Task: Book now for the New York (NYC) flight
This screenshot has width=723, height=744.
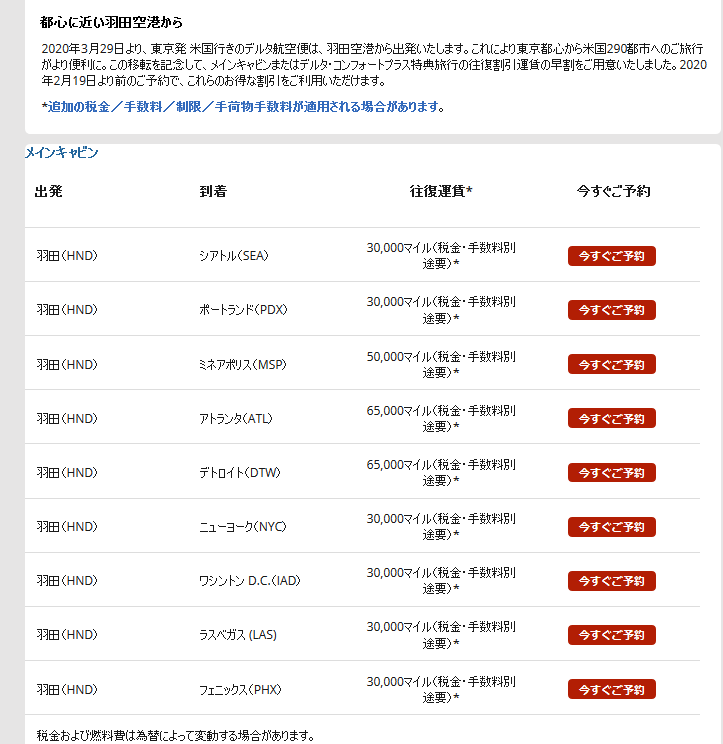Action: point(611,527)
